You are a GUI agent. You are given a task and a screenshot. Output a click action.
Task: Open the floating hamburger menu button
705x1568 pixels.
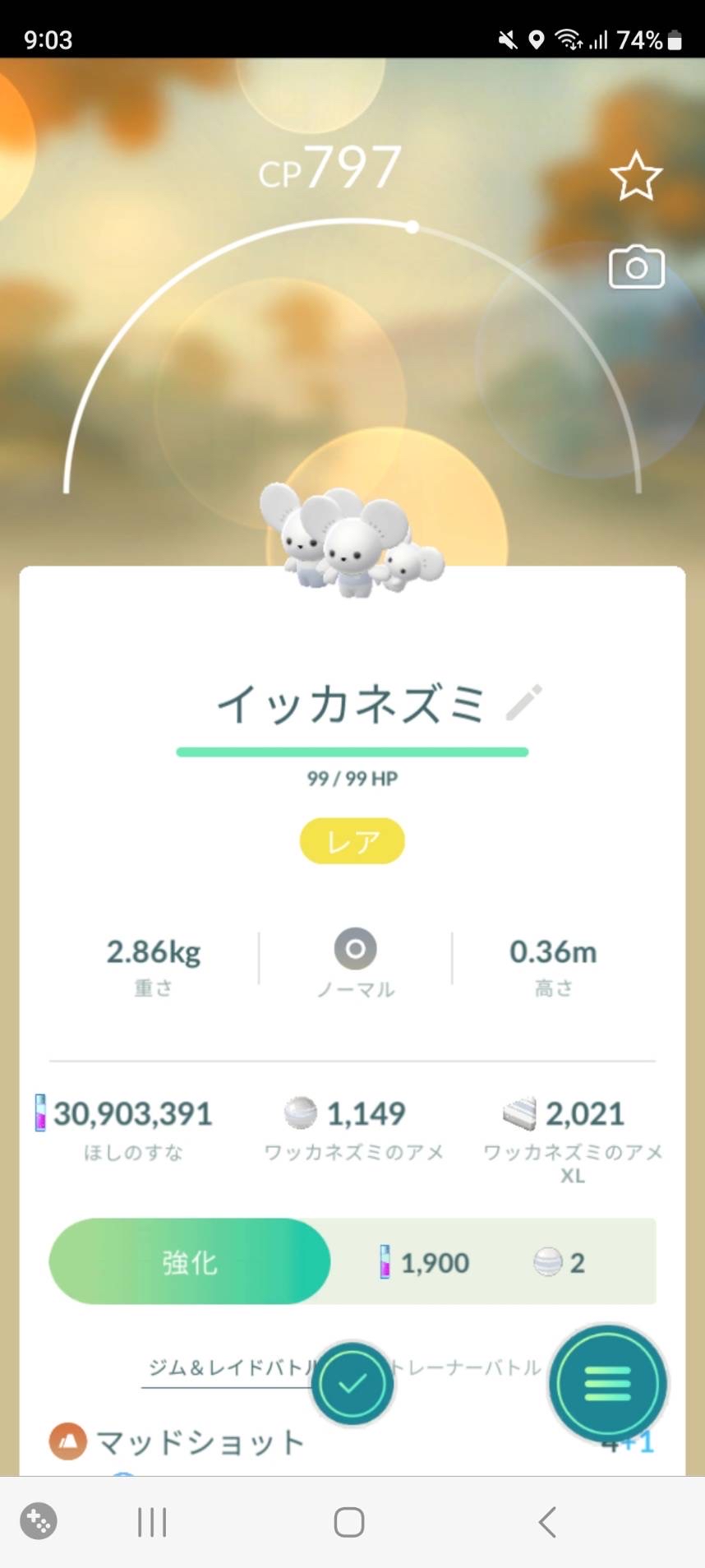pos(608,1384)
